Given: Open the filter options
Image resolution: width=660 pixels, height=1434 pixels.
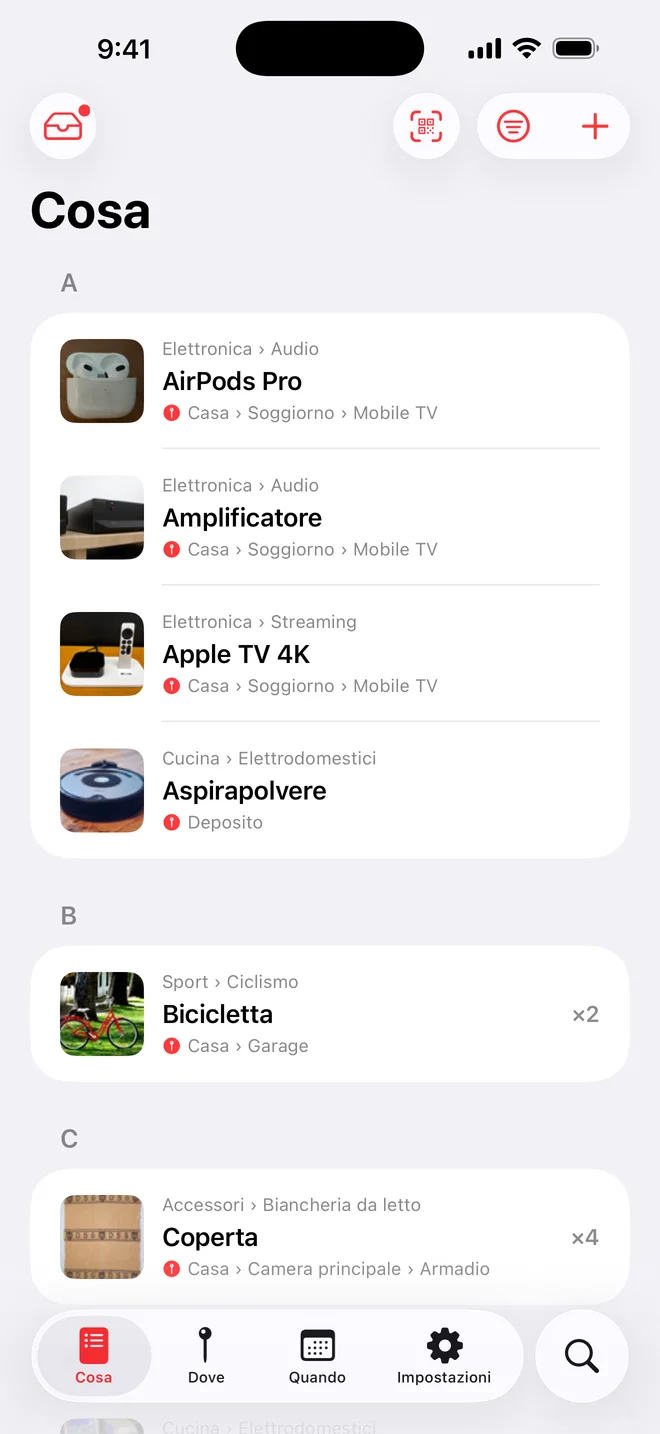Looking at the screenshot, I should (514, 126).
